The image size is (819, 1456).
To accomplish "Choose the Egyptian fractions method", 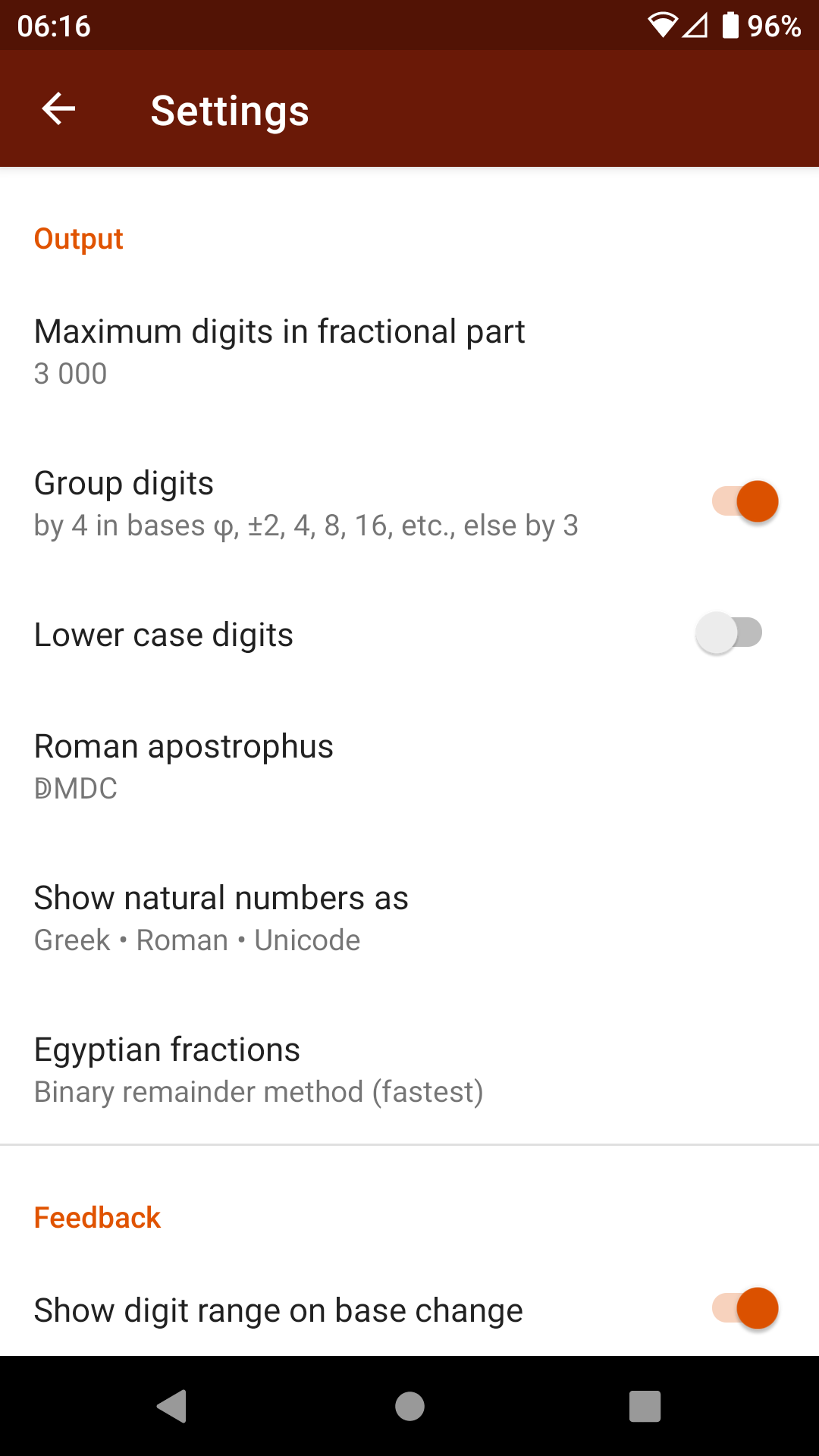I will [409, 1070].
